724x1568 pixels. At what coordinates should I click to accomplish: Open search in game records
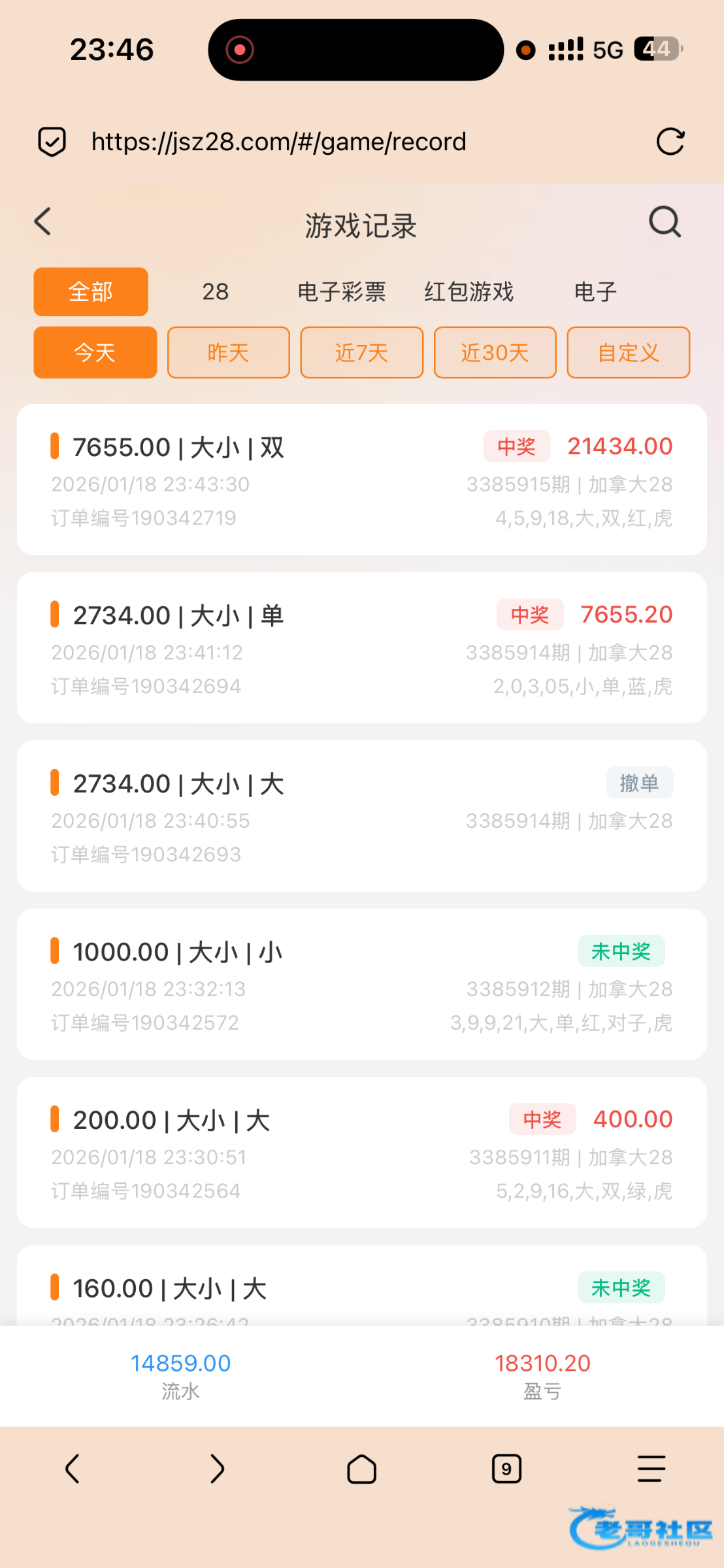click(x=665, y=222)
